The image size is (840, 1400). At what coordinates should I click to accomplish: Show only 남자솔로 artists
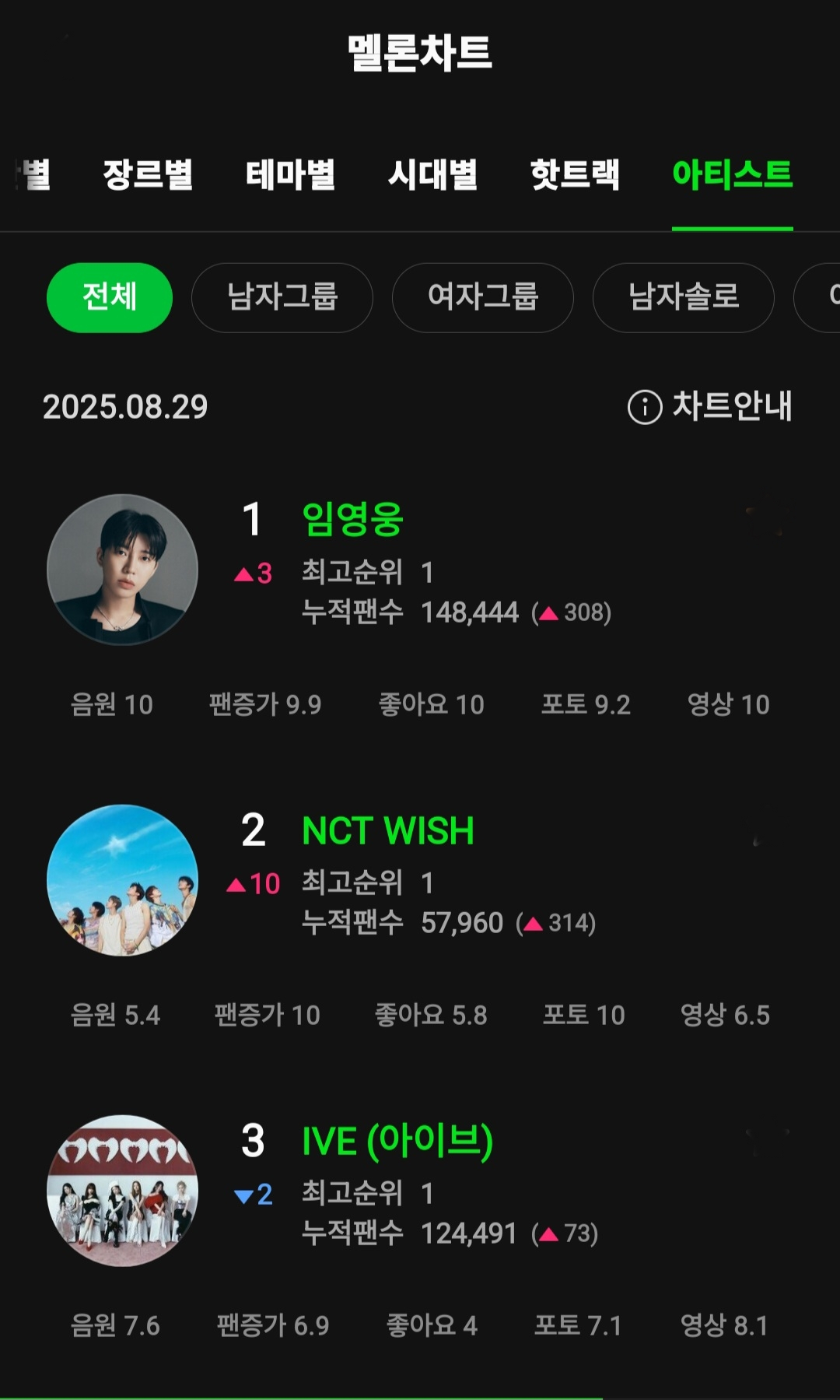[684, 297]
